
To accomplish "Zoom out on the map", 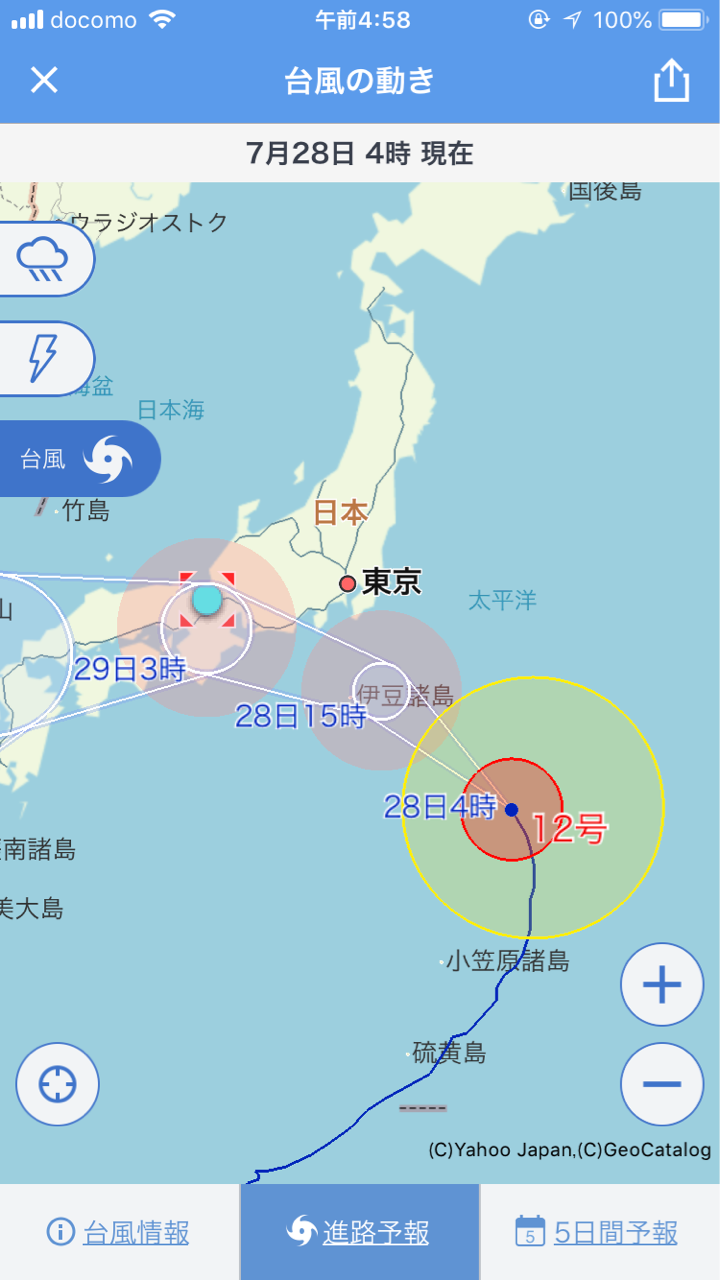I will tap(662, 1084).
